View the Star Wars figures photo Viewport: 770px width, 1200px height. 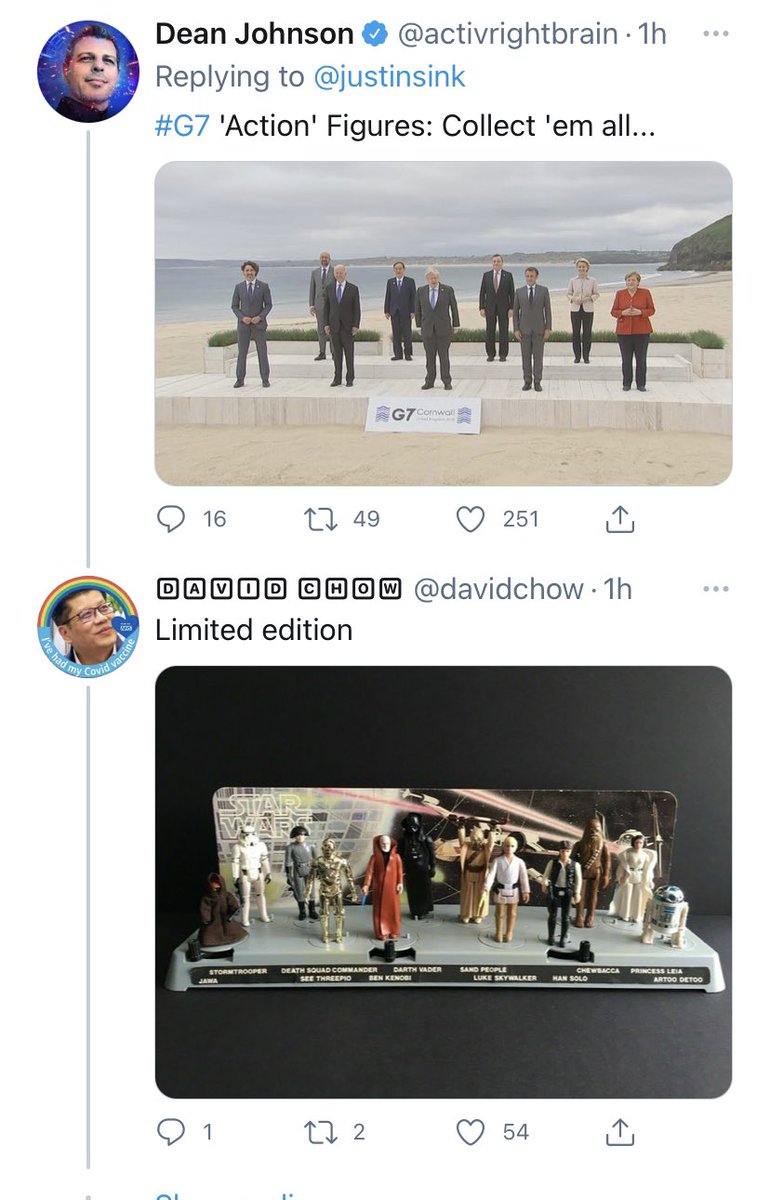[x=443, y=882]
